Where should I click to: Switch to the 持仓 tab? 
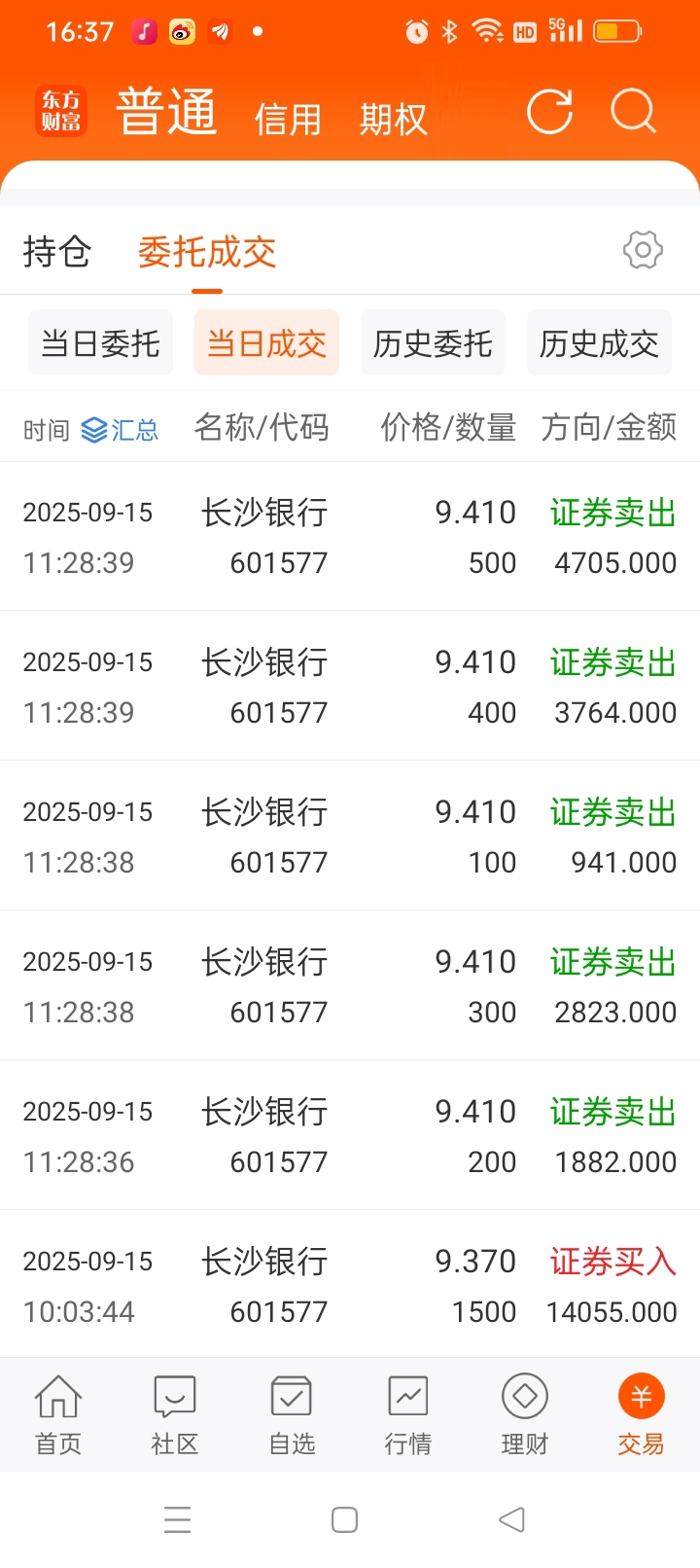[x=57, y=252]
